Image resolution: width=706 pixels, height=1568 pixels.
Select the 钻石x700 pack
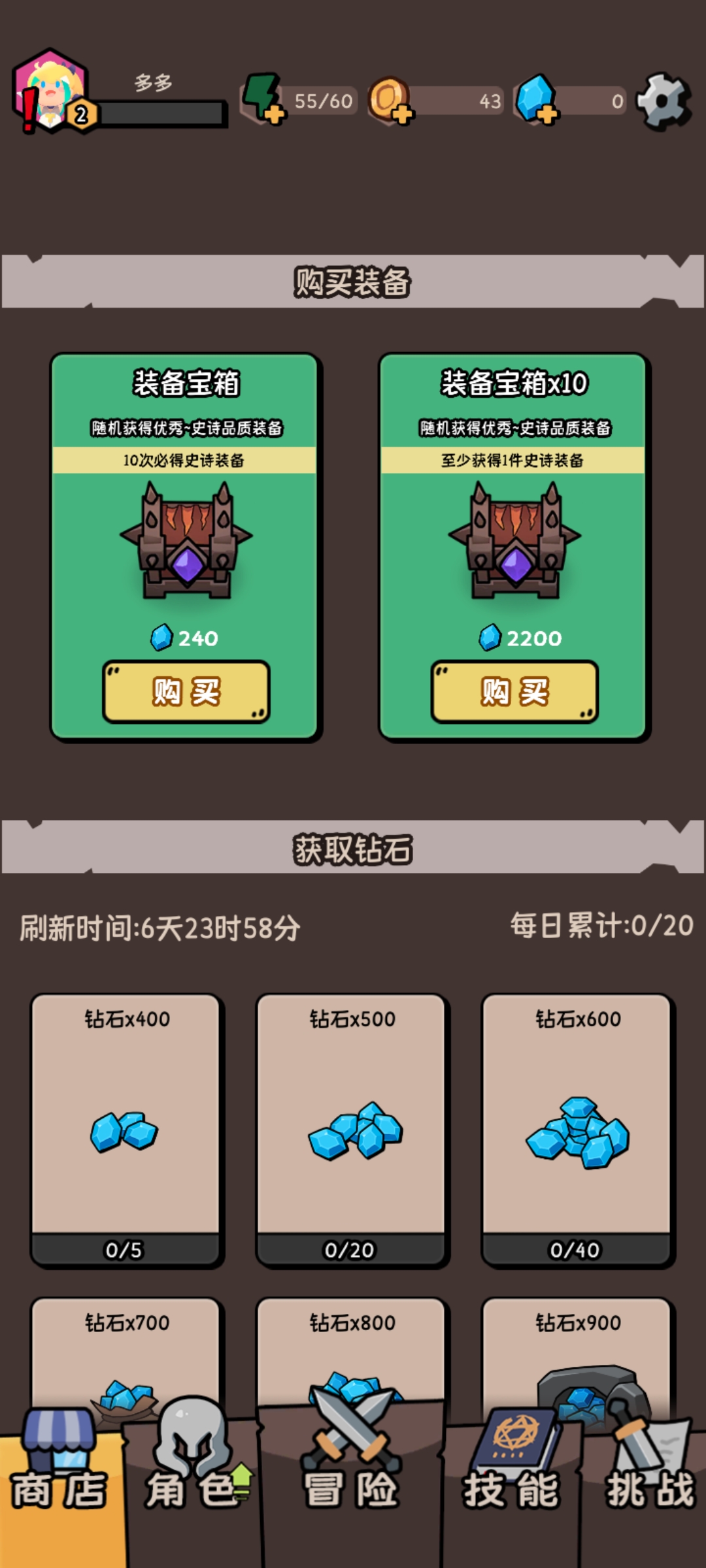coord(126,1352)
